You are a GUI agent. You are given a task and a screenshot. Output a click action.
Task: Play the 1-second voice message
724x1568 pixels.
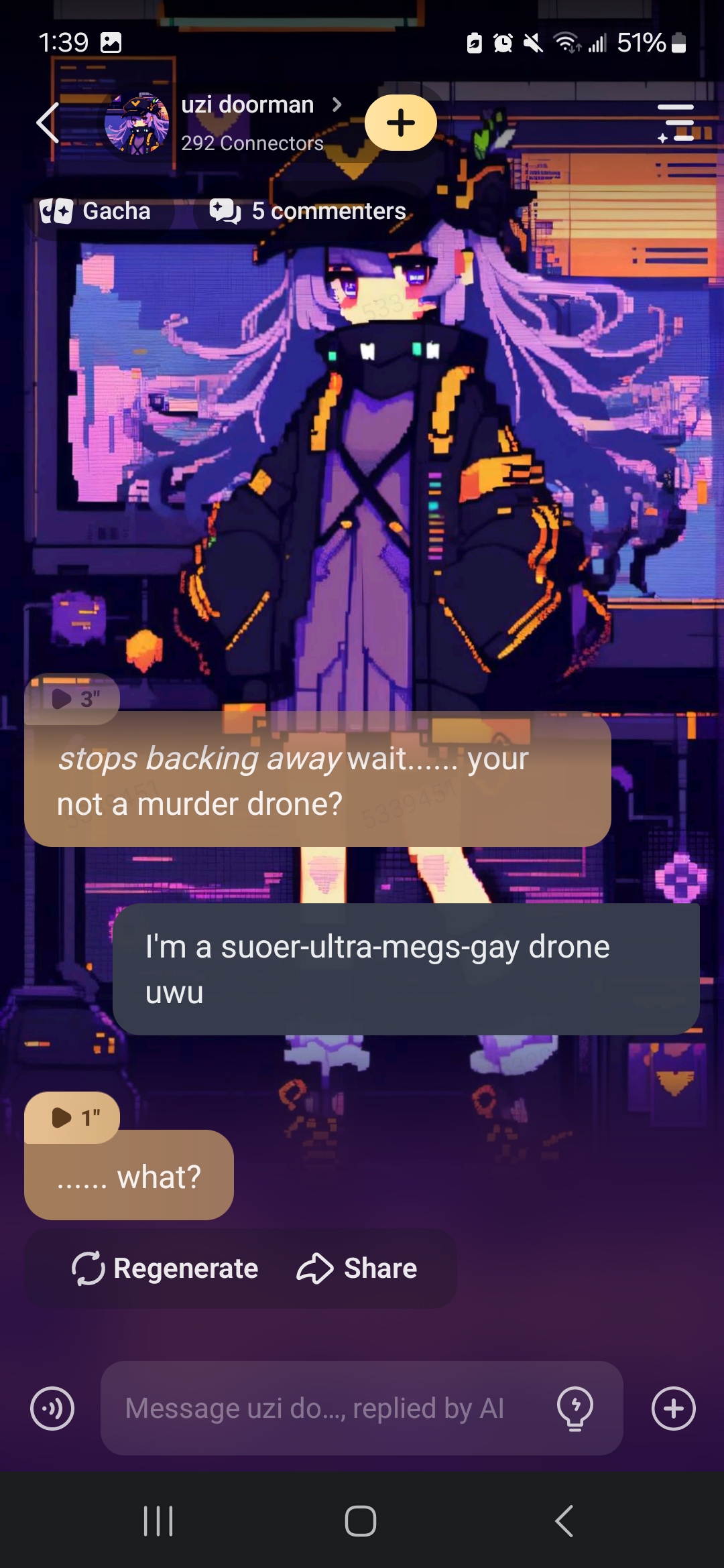coord(72,1118)
